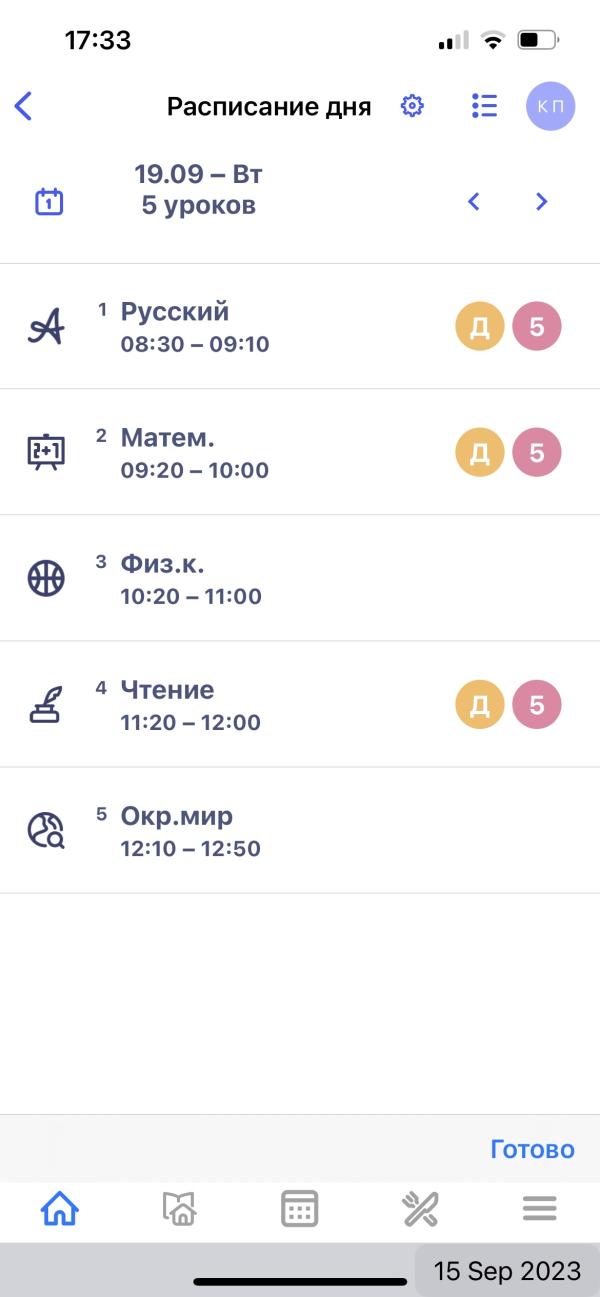Switch to the calendar tab
This screenshot has width=600, height=1297.
click(299, 1210)
